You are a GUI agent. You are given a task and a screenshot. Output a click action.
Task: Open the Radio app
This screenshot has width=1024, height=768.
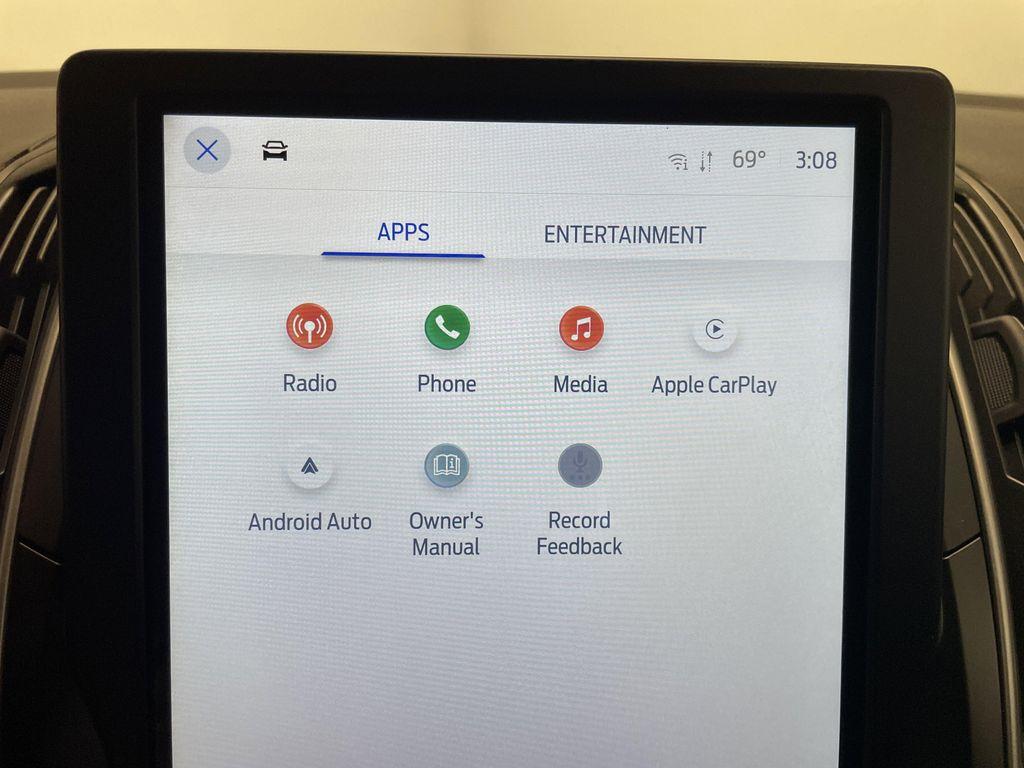[x=309, y=327]
